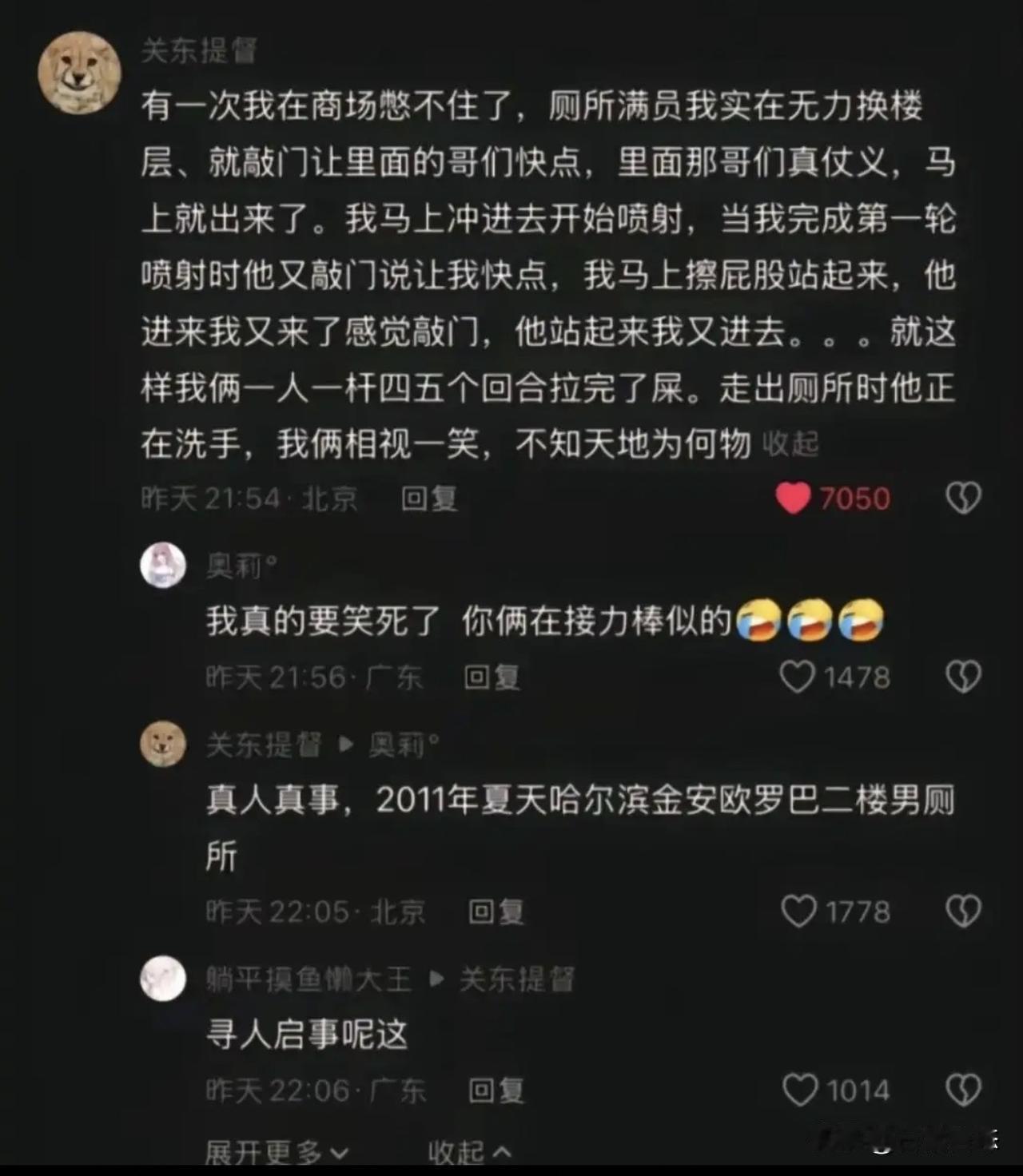Like 躺平摸鱼懒大王's comment

click(x=800, y=1091)
